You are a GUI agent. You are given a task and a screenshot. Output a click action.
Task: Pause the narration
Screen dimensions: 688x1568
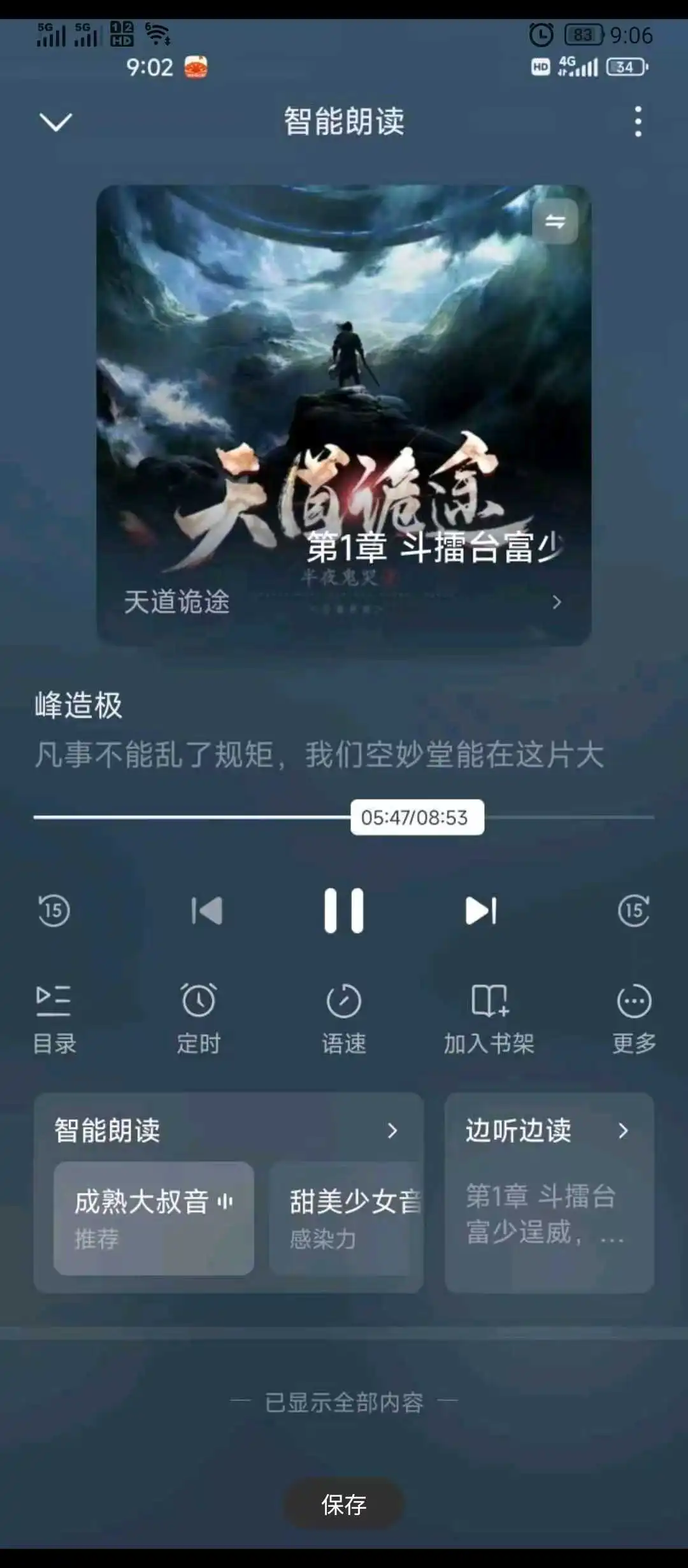coord(344,910)
